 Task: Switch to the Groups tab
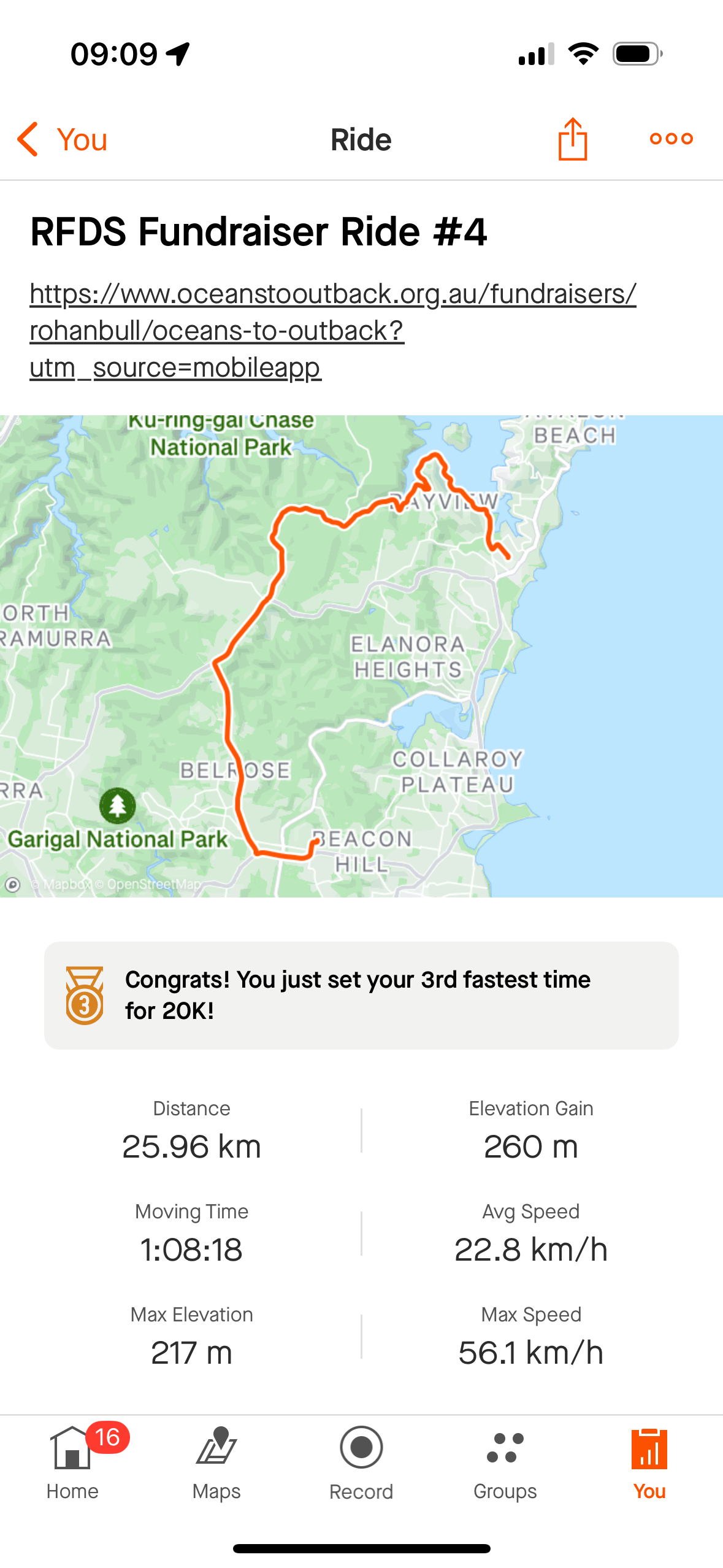(x=505, y=1463)
